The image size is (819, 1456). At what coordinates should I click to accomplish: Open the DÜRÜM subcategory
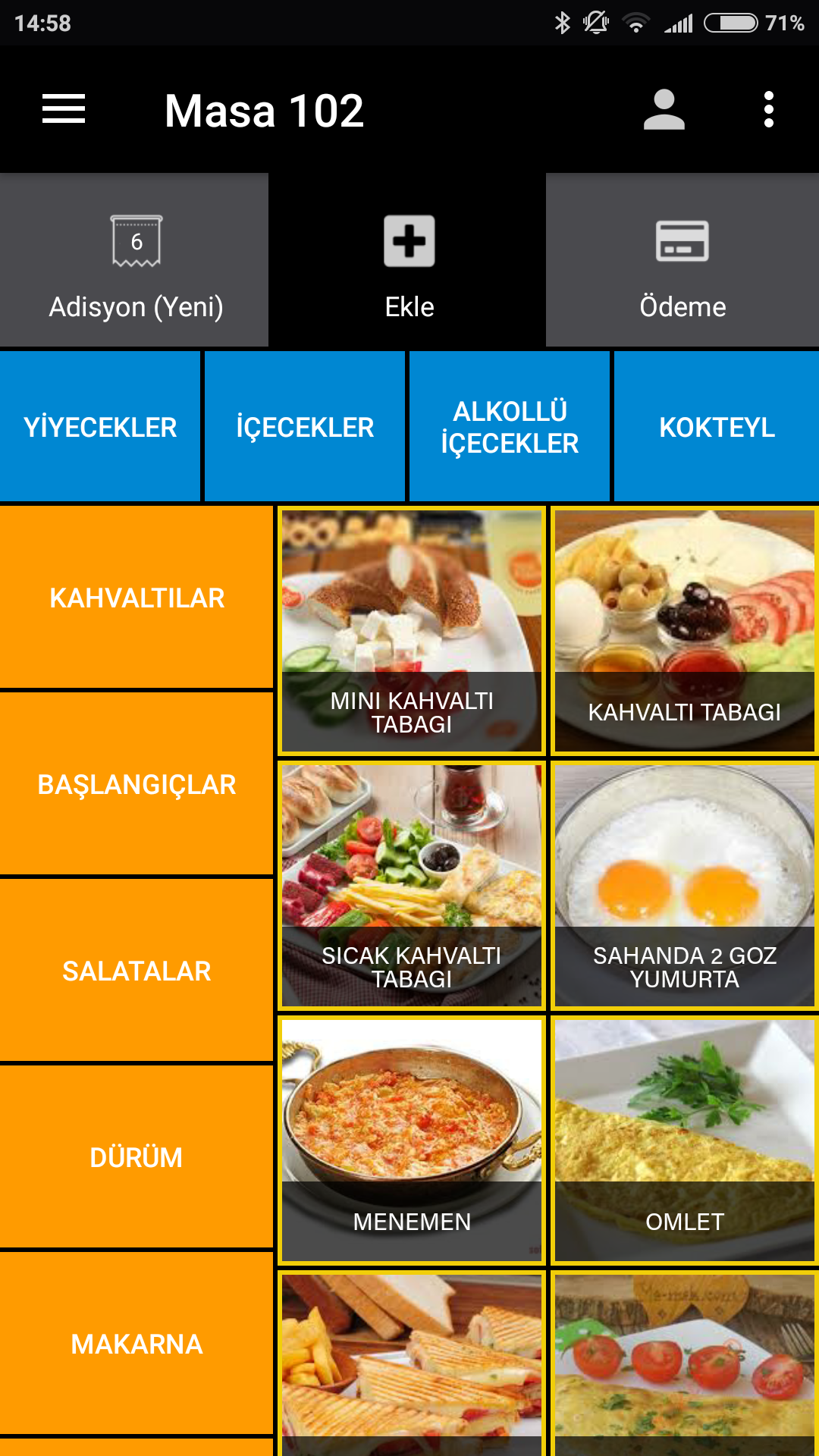pos(136,1157)
